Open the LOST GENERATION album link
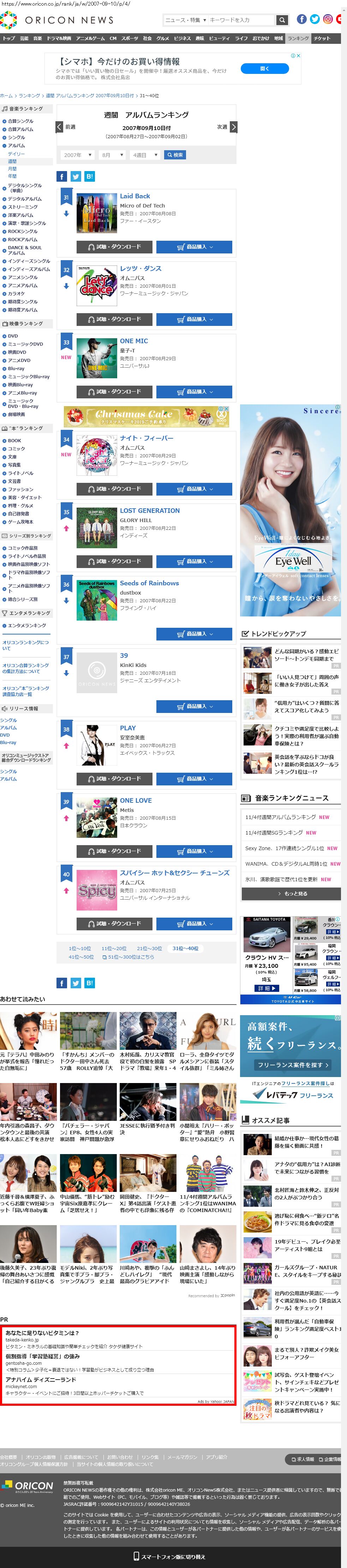 click(x=149, y=511)
